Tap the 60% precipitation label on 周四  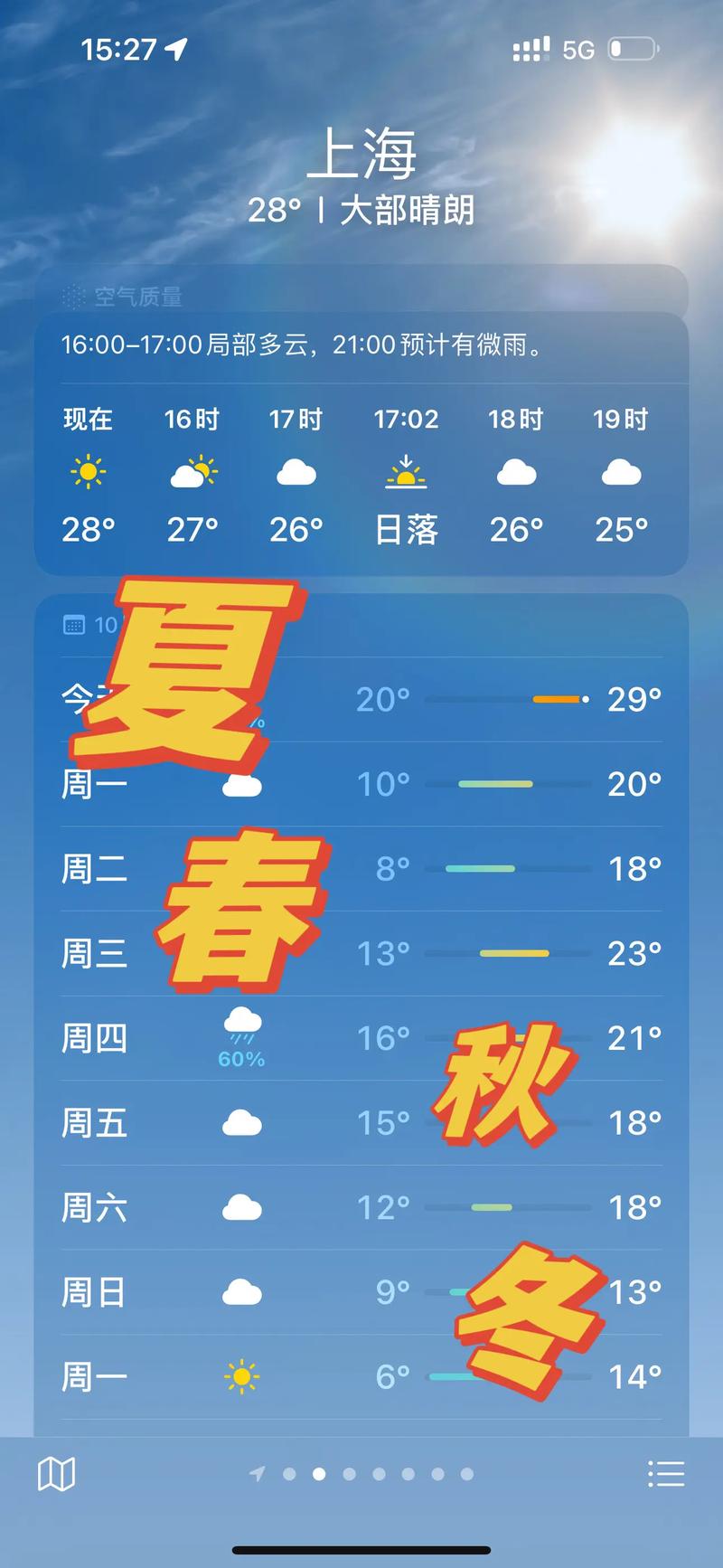242,1056
